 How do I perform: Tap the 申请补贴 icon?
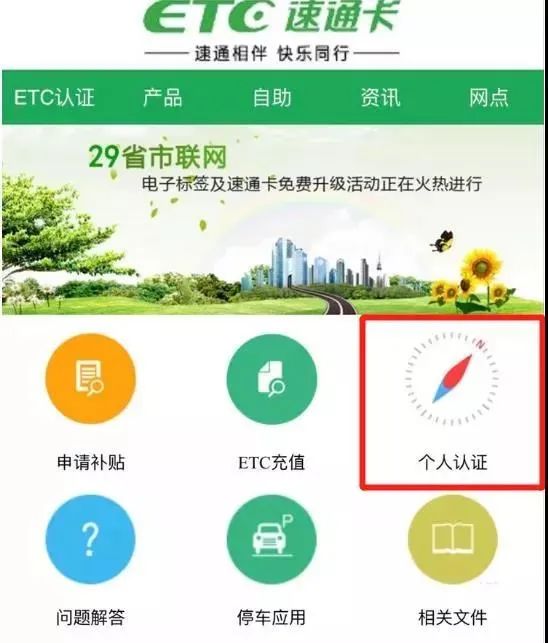point(91,379)
